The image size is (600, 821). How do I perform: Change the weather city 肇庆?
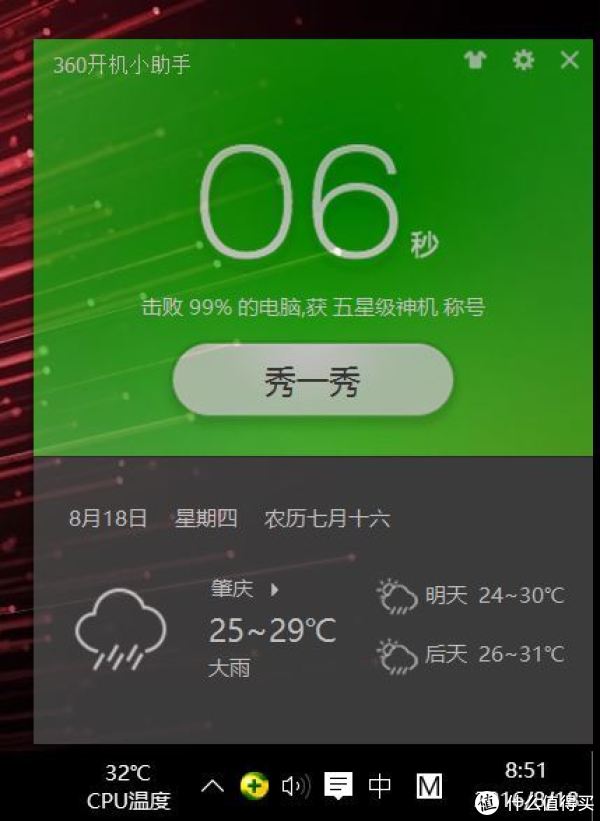coord(246,589)
